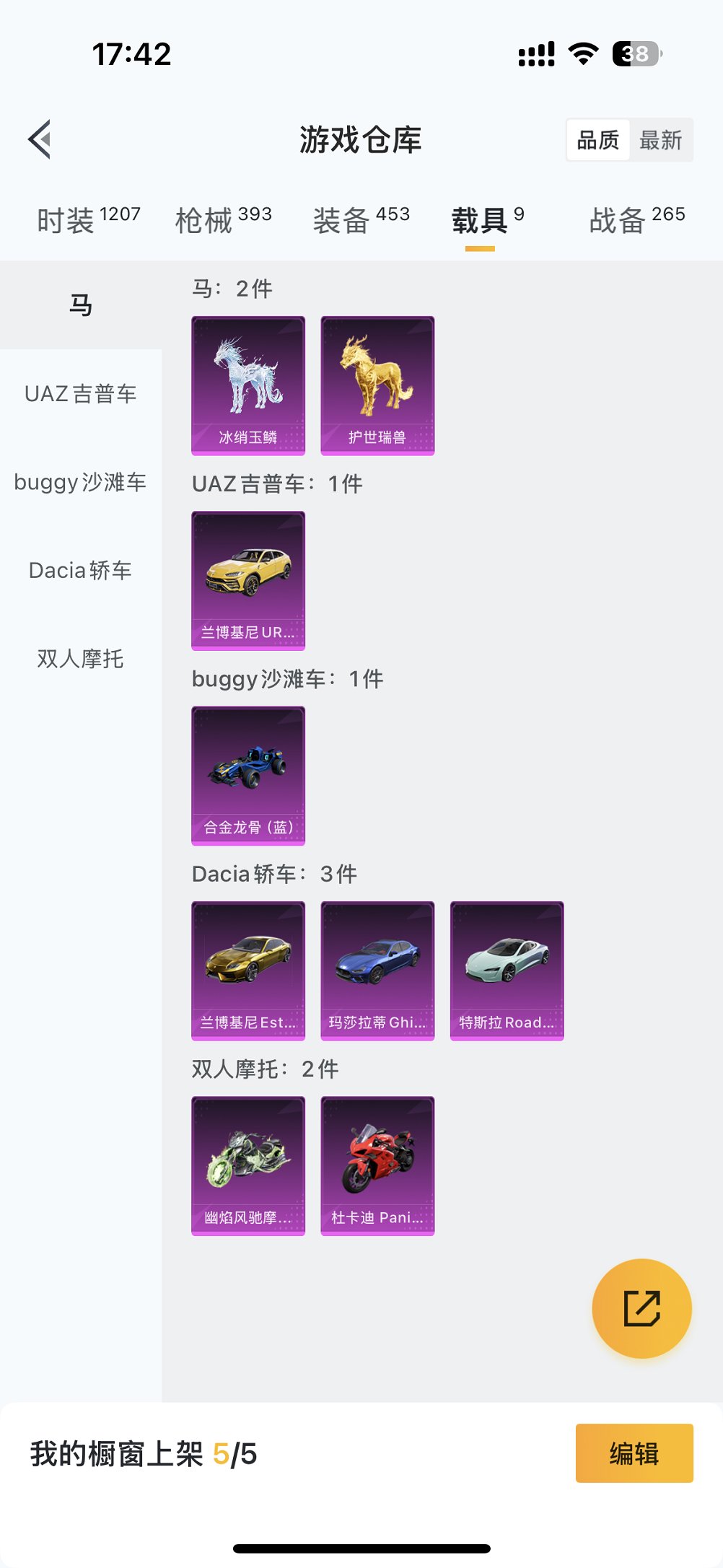Sort items by 品质 quality
This screenshot has height=1568, width=723.
click(x=597, y=139)
